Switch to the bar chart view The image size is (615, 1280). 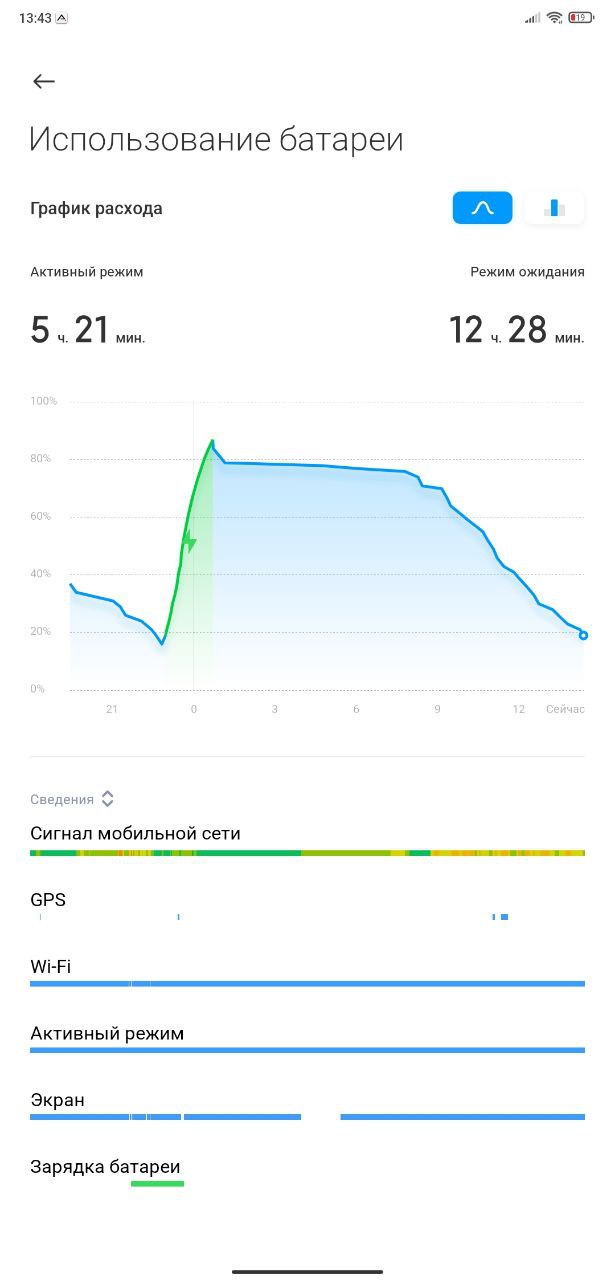[554, 208]
